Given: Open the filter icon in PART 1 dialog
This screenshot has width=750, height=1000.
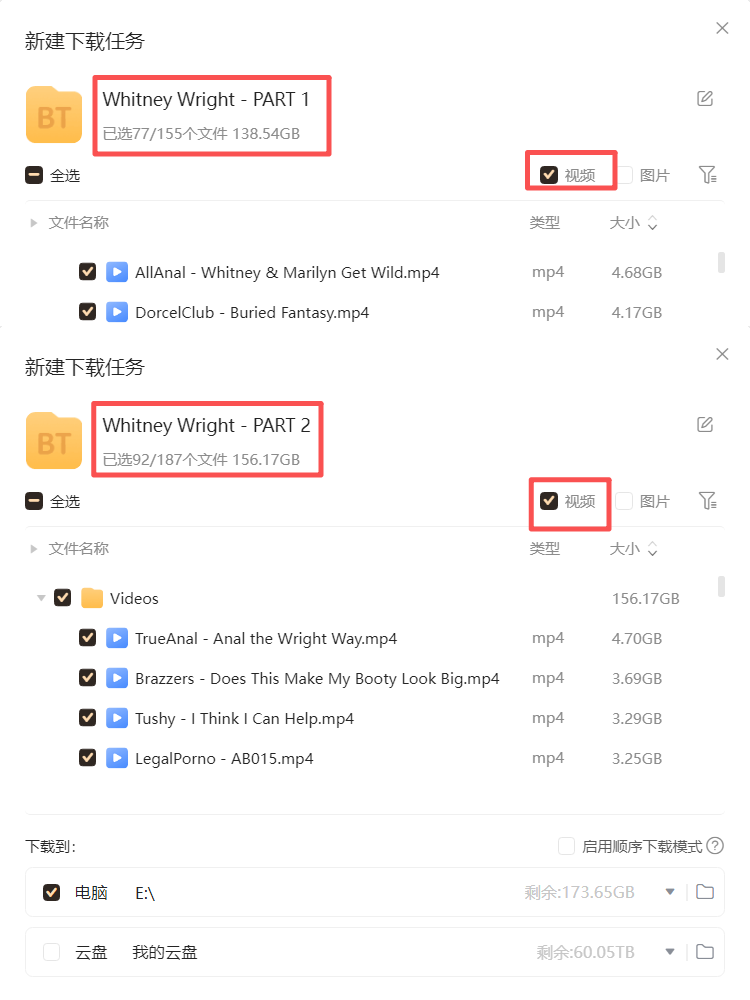Looking at the screenshot, I should click(x=708, y=175).
